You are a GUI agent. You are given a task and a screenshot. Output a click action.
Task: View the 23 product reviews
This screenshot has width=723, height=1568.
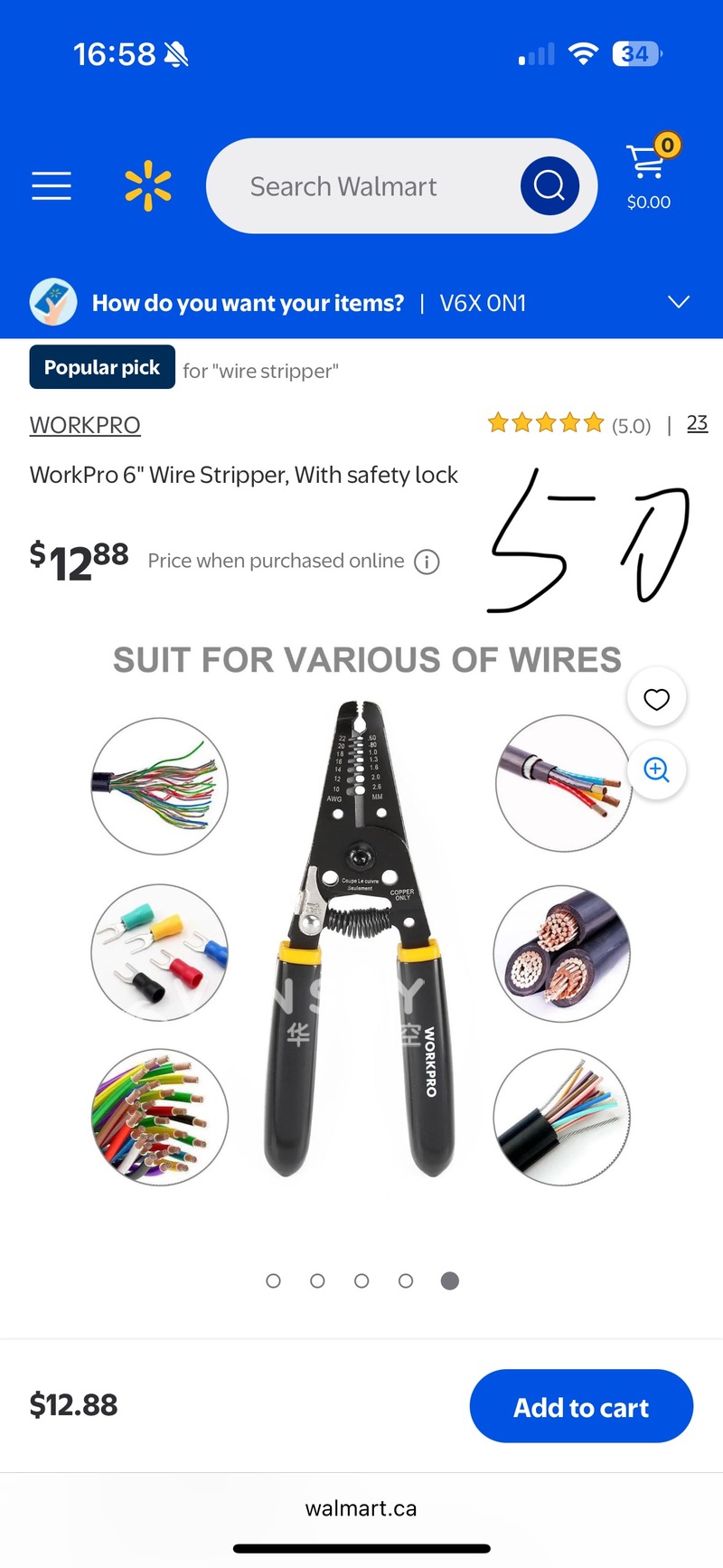coord(697,422)
